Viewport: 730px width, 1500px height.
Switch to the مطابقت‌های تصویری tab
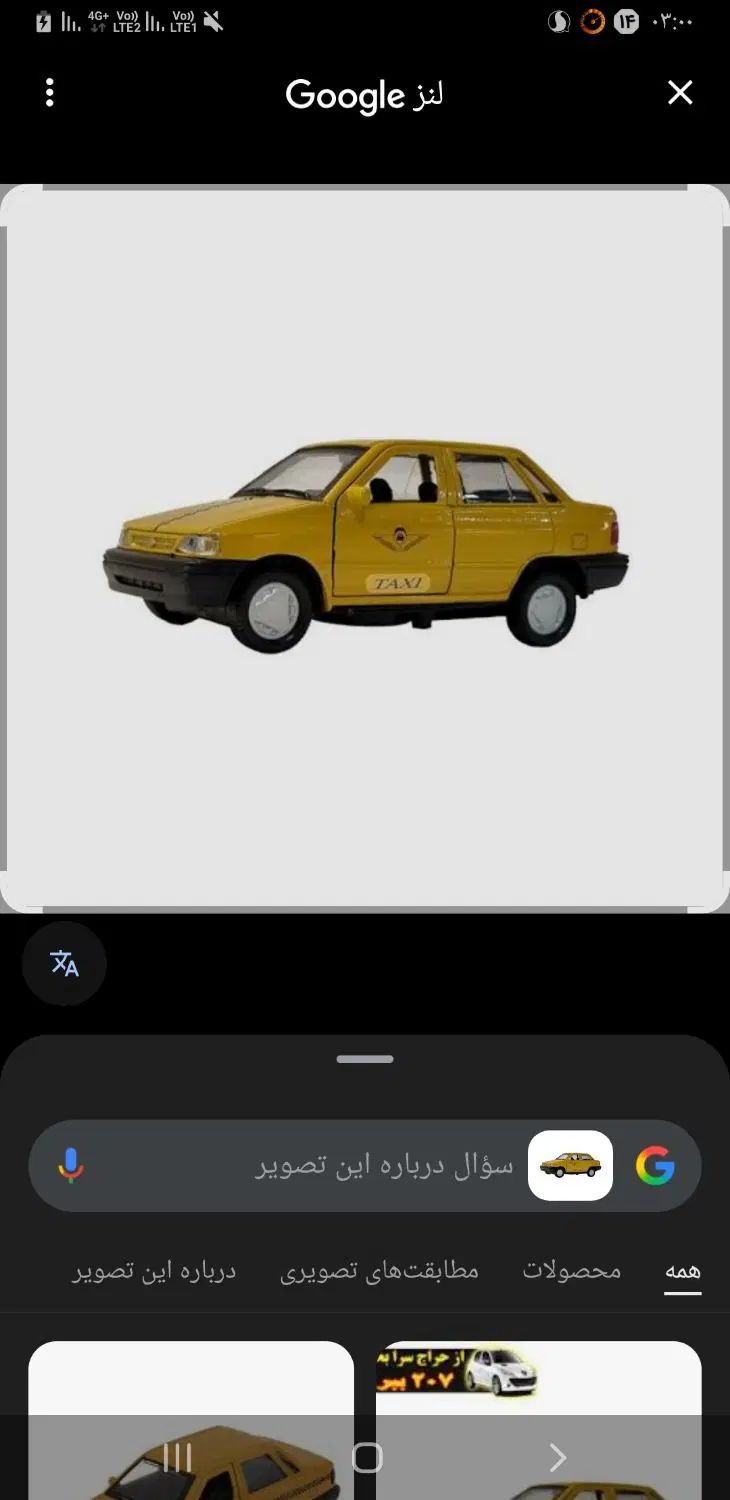pyautogui.click(x=379, y=1271)
